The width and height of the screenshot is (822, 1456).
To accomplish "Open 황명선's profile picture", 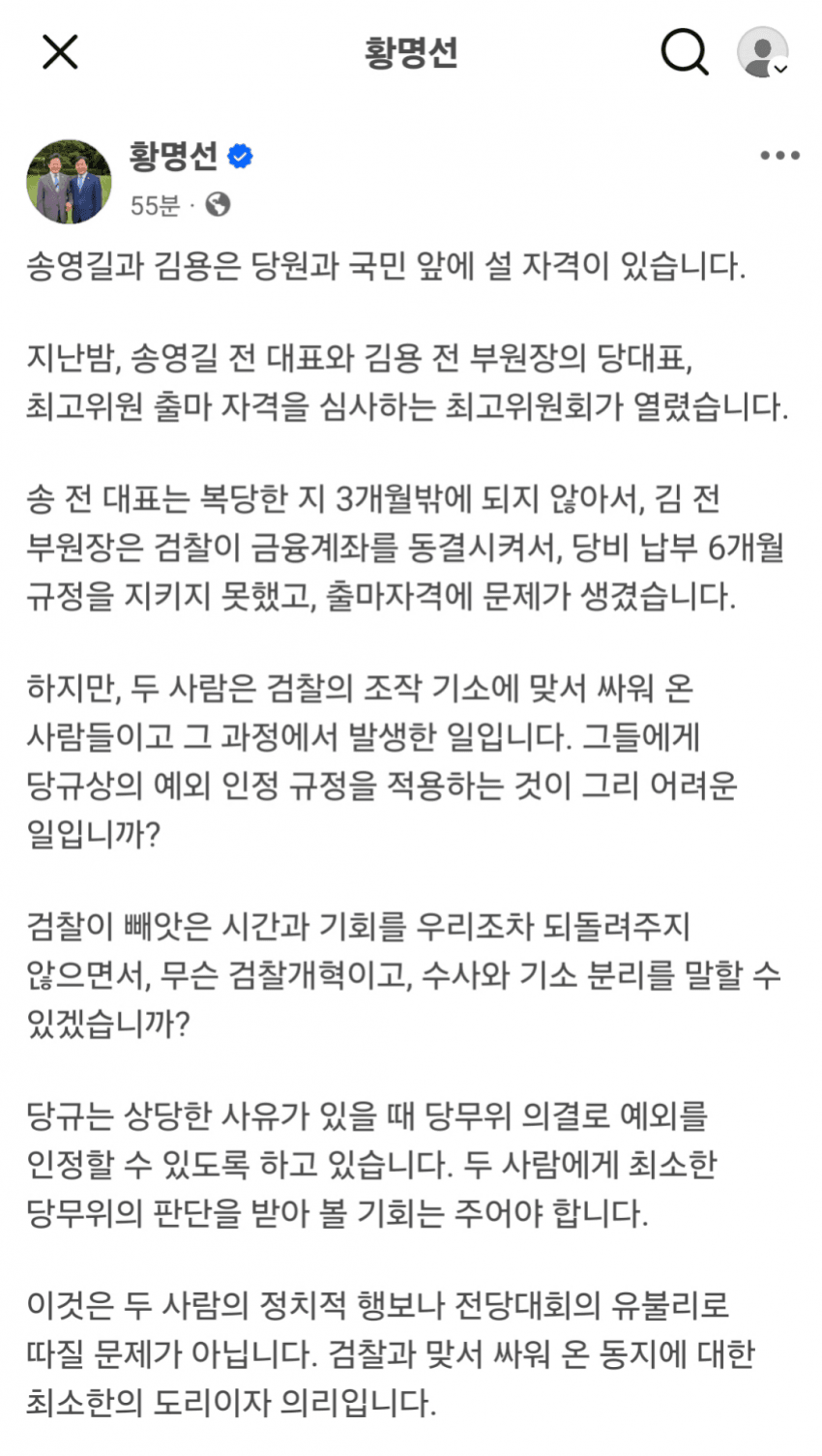I will (x=69, y=181).
